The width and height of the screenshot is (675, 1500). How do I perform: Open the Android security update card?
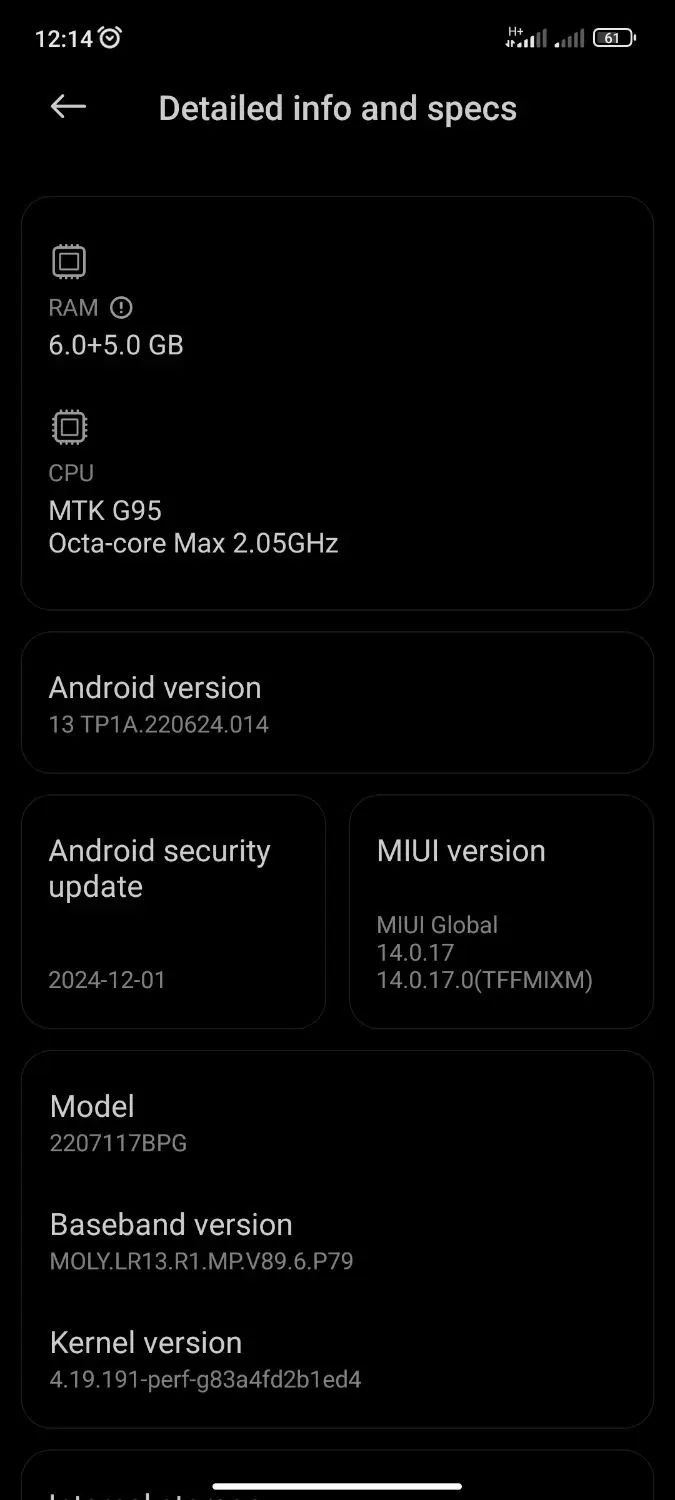[x=173, y=911]
